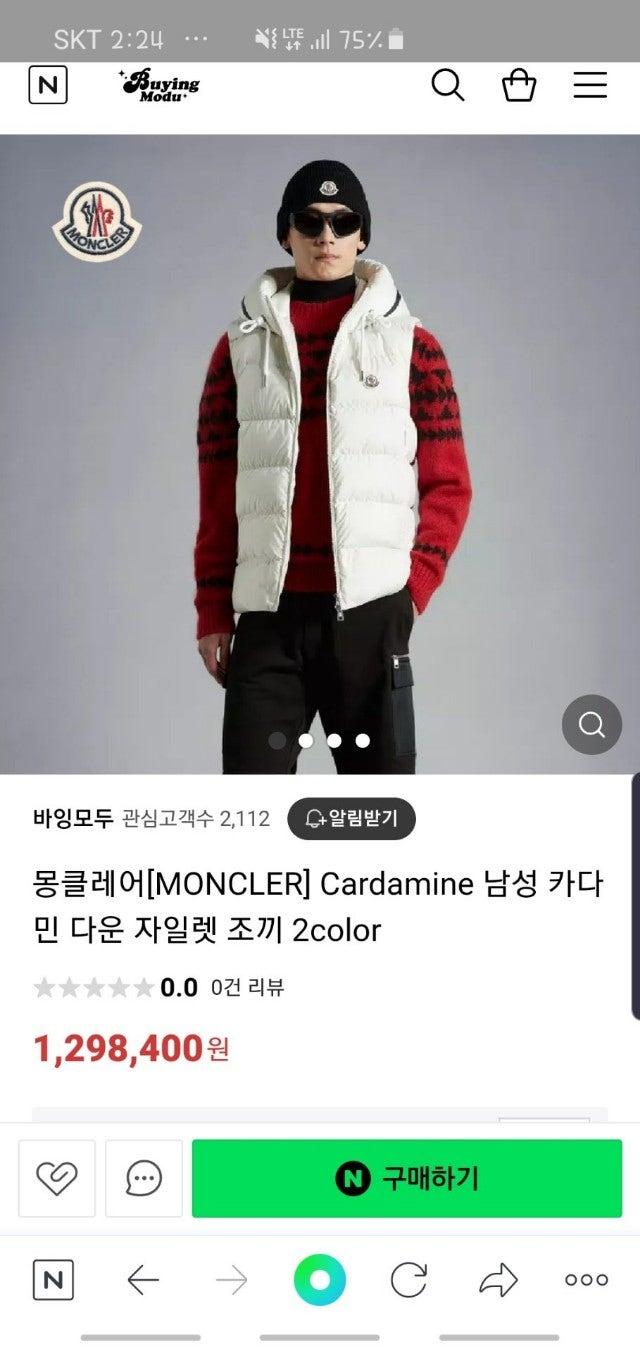The image size is (640, 1351).
Task: Open the Moncler vest product photo
Action: coord(320,450)
